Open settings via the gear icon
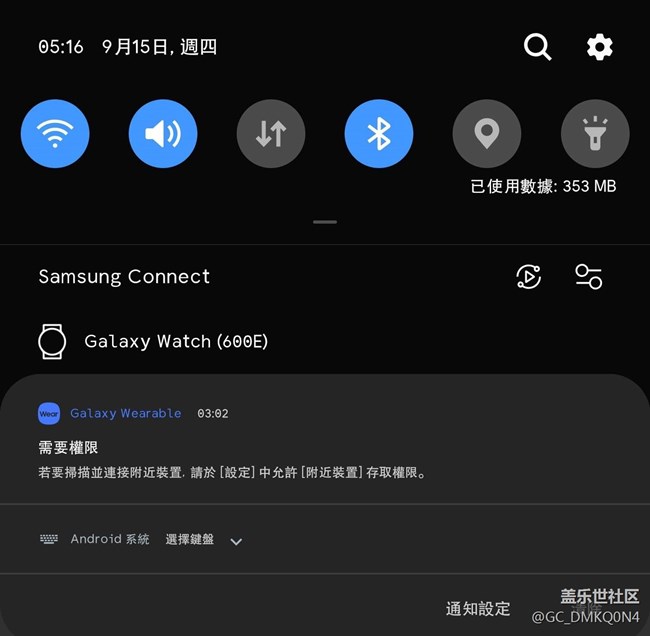The height and width of the screenshot is (636, 650). pos(599,47)
